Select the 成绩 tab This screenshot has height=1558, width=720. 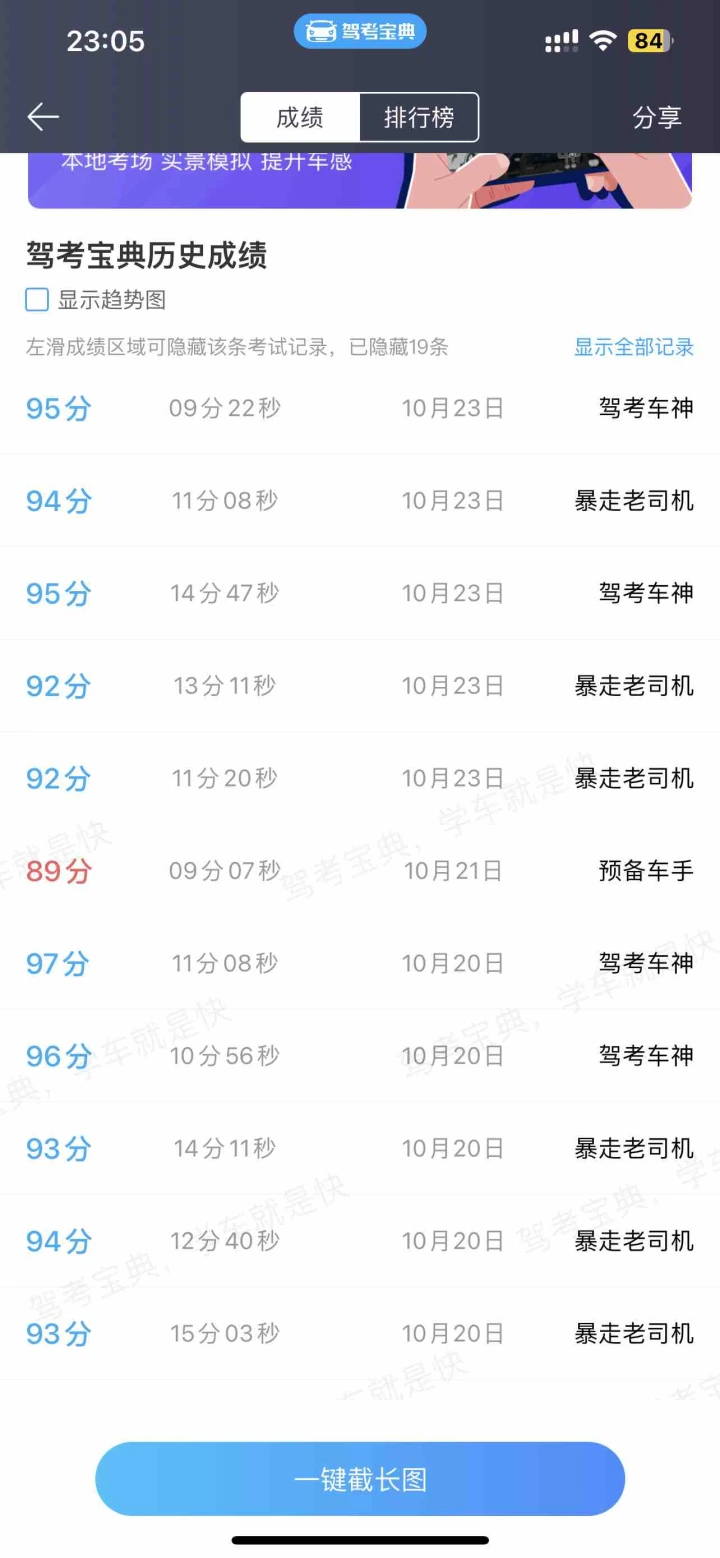300,118
